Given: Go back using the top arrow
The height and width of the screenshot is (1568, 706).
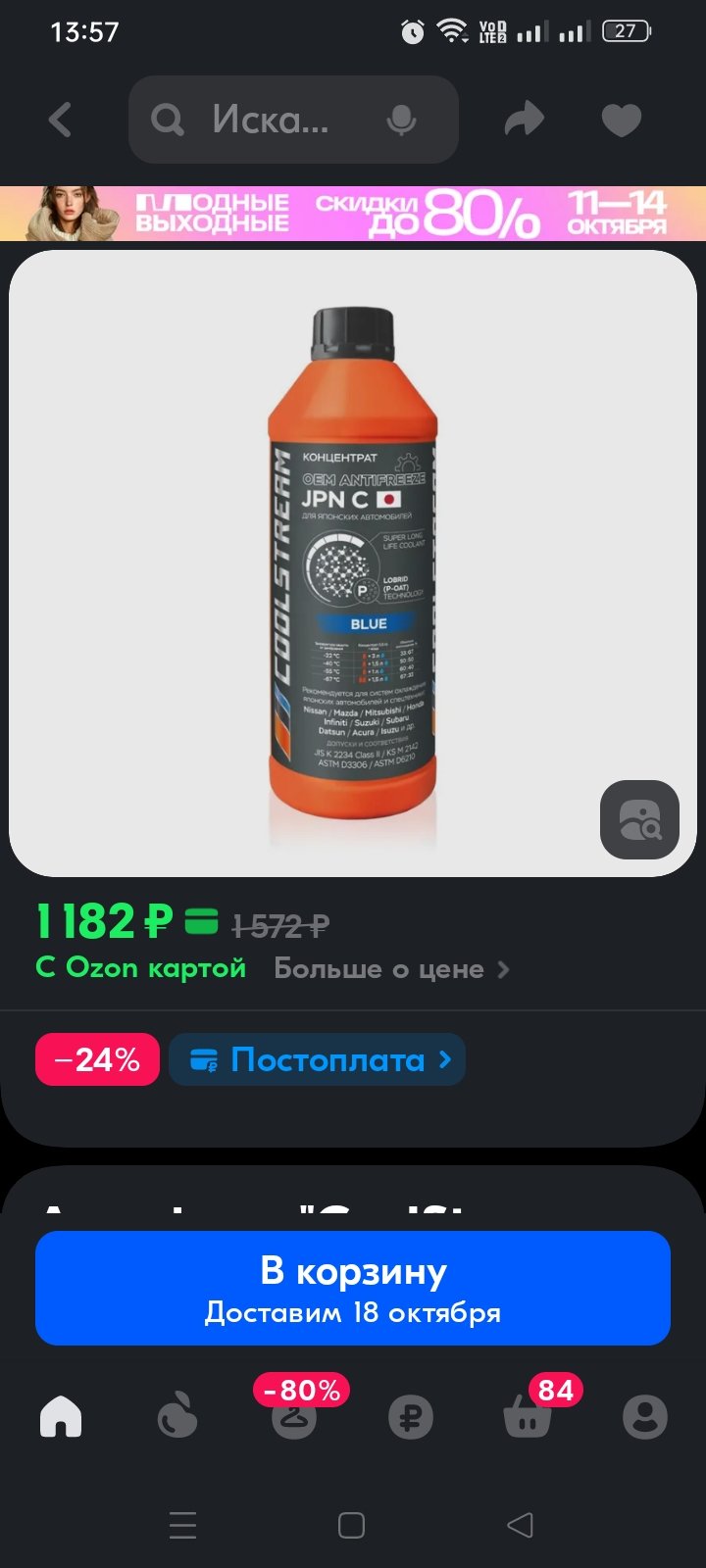Looking at the screenshot, I should [x=61, y=121].
